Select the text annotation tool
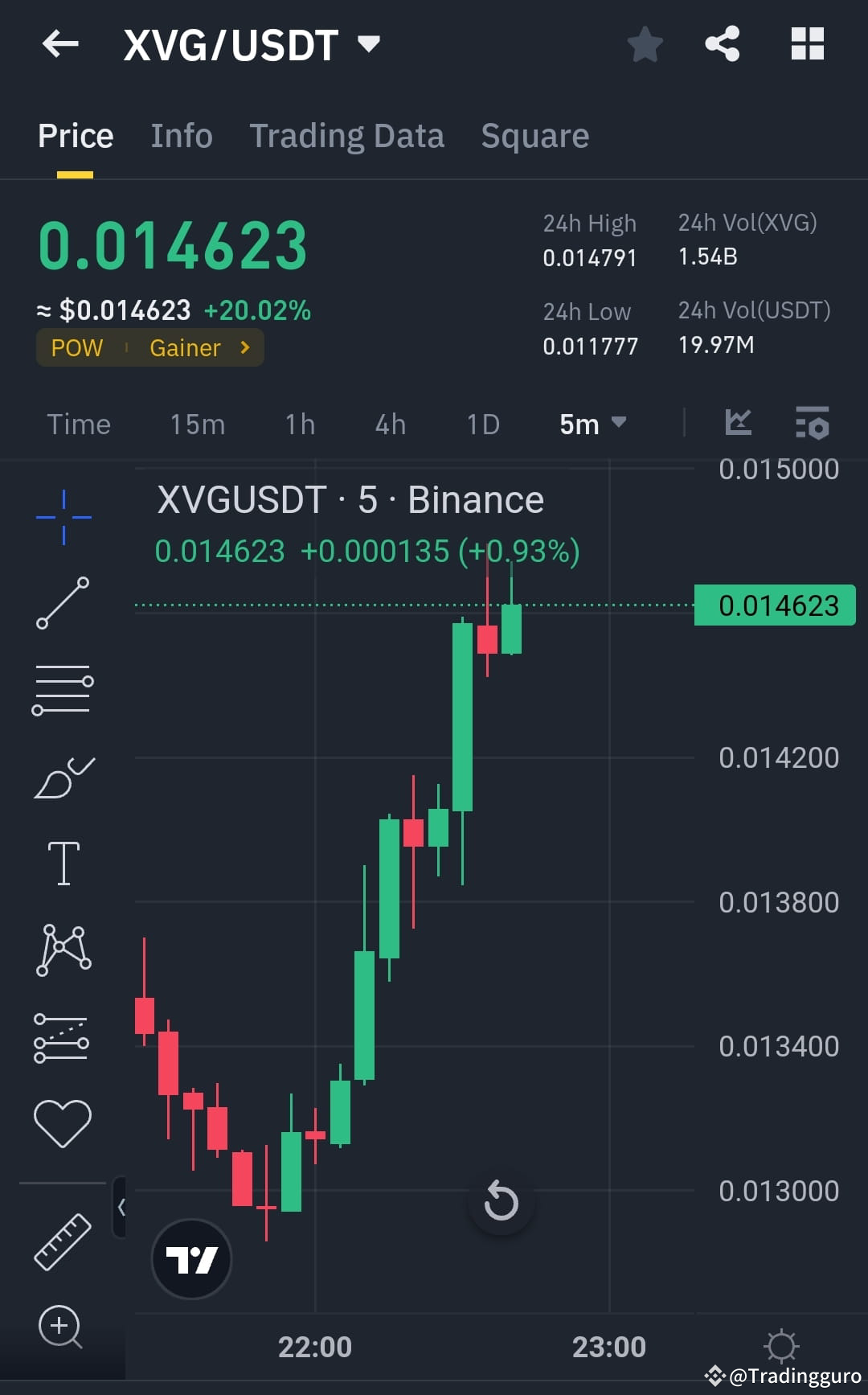The height and width of the screenshot is (1395, 868). pyautogui.click(x=63, y=861)
